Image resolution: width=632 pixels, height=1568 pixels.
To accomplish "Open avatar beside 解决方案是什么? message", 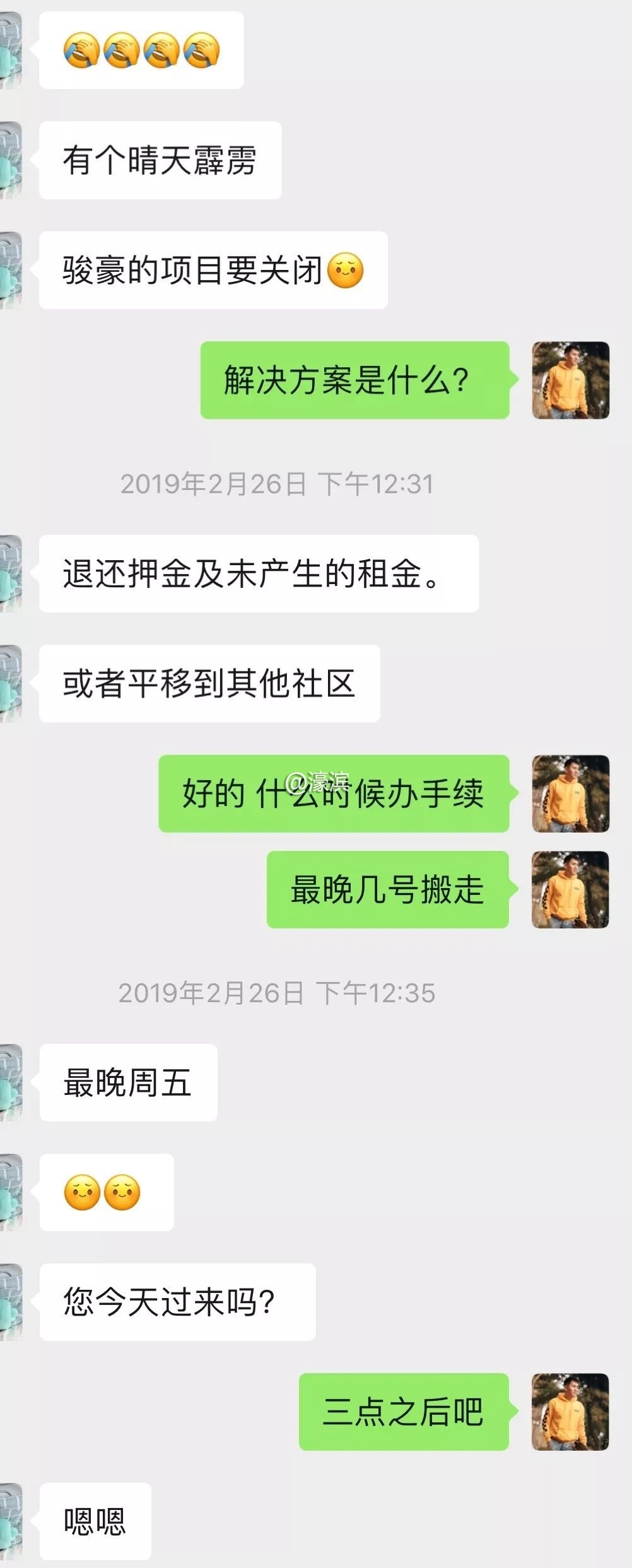I will click(570, 380).
